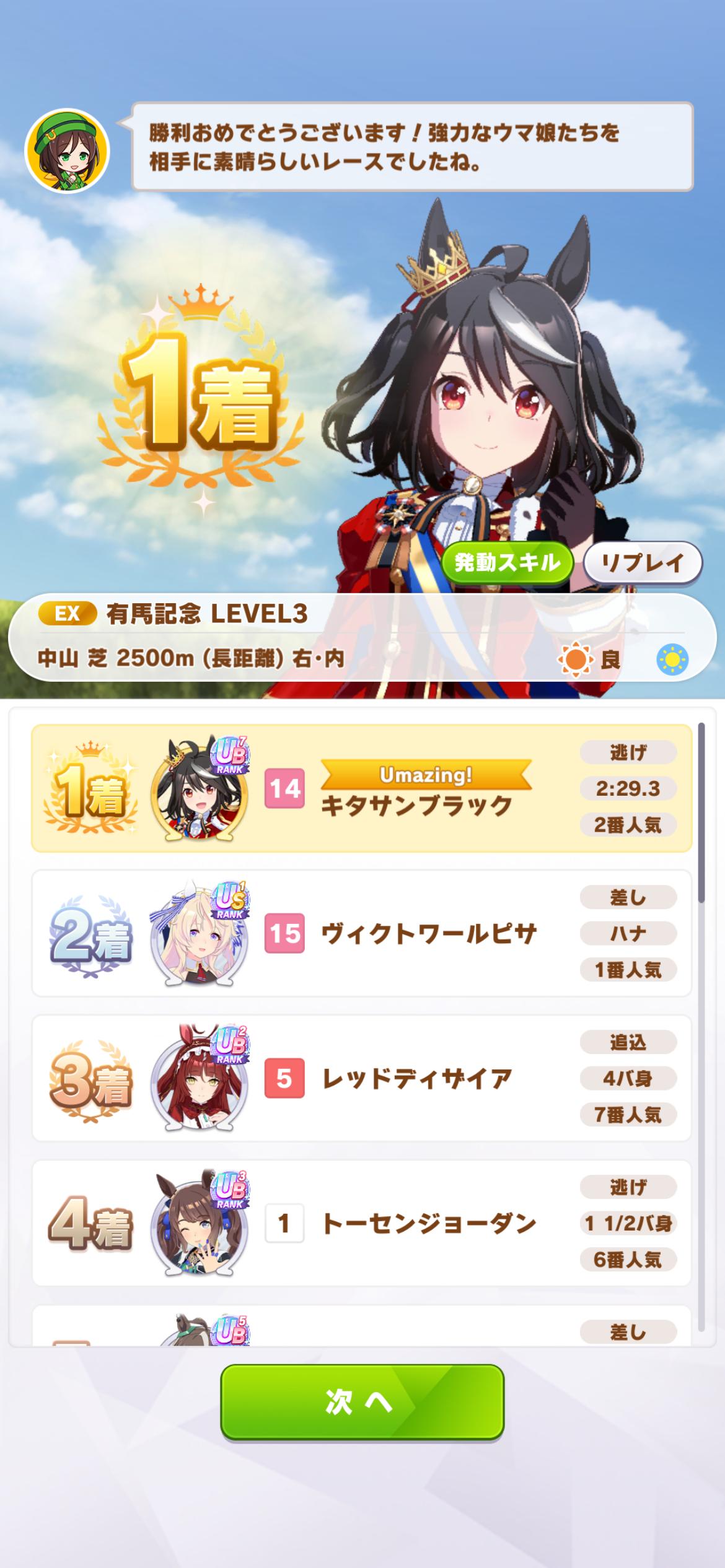Watch the race via リプレイ
725x1568 pixels.
pos(643,562)
